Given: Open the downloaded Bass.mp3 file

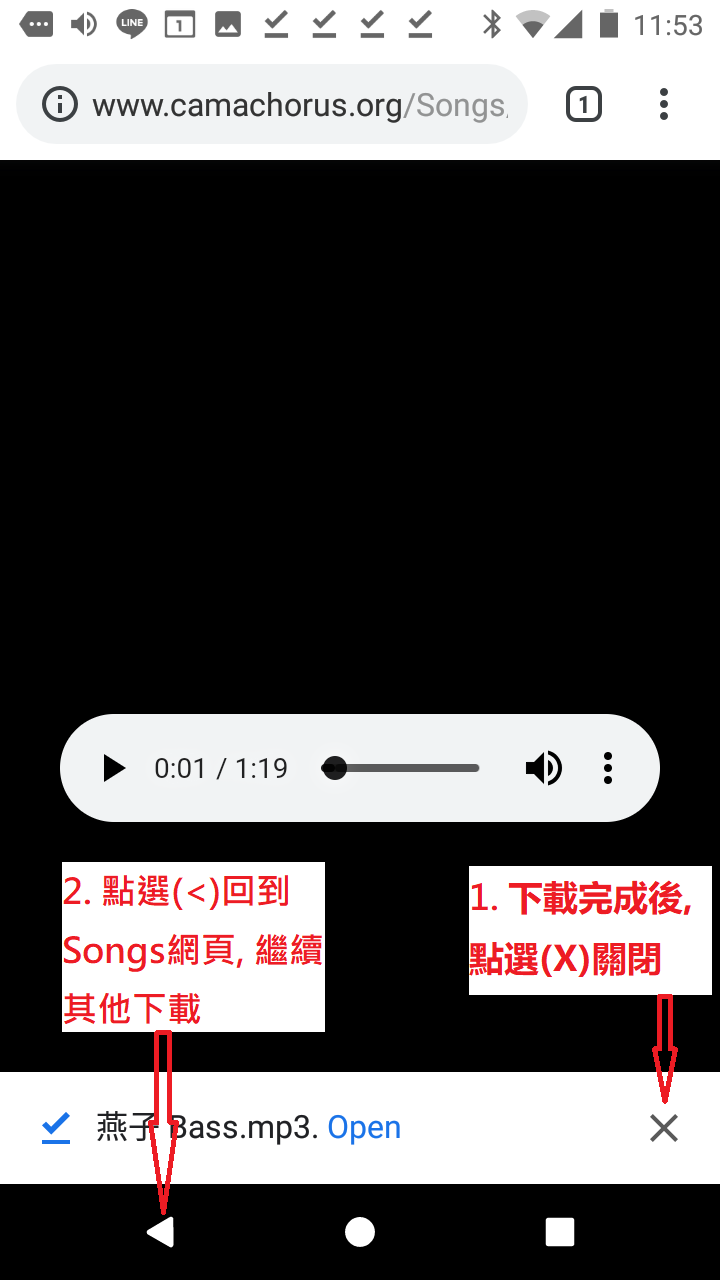Looking at the screenshot, I should pos(364,1128).
